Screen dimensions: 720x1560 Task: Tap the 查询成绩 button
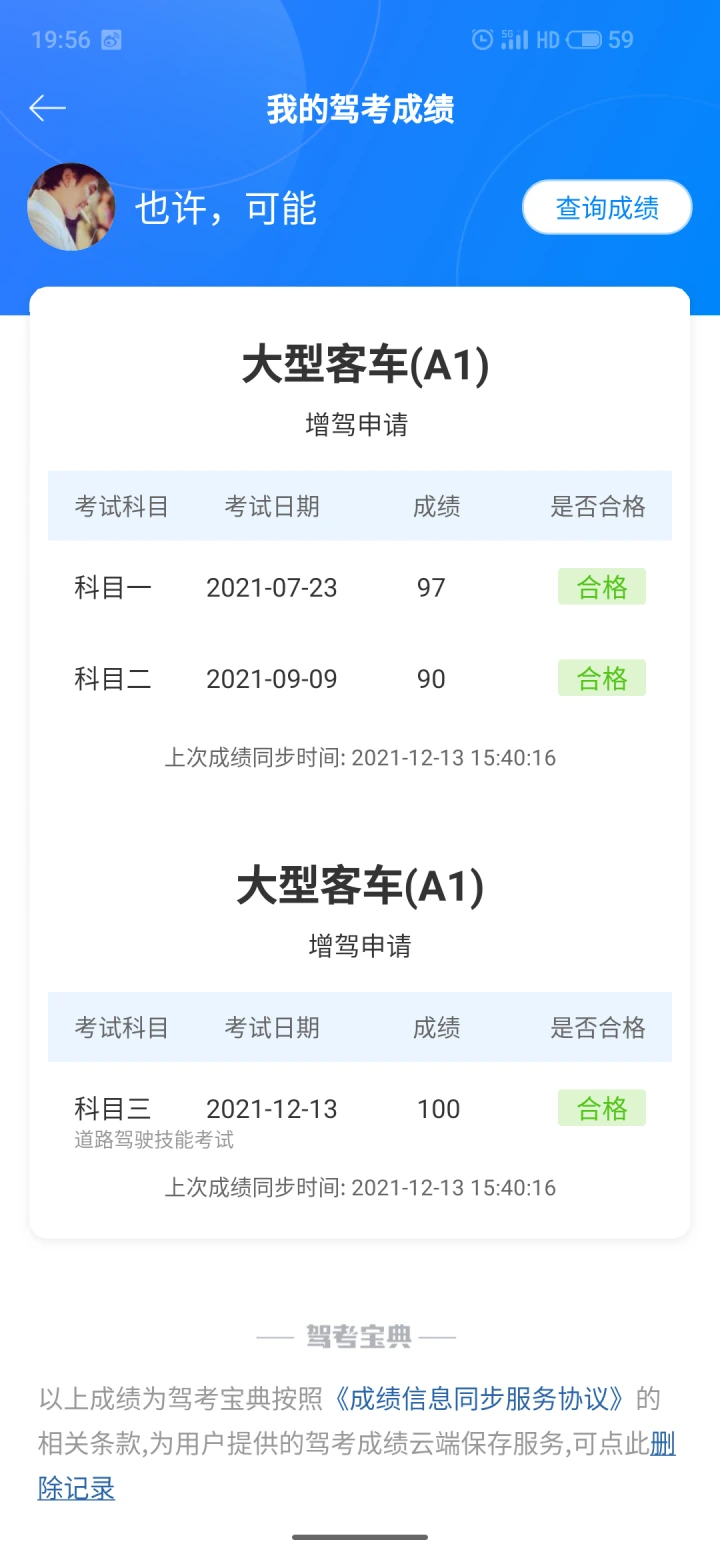click(x=607, y=208)
